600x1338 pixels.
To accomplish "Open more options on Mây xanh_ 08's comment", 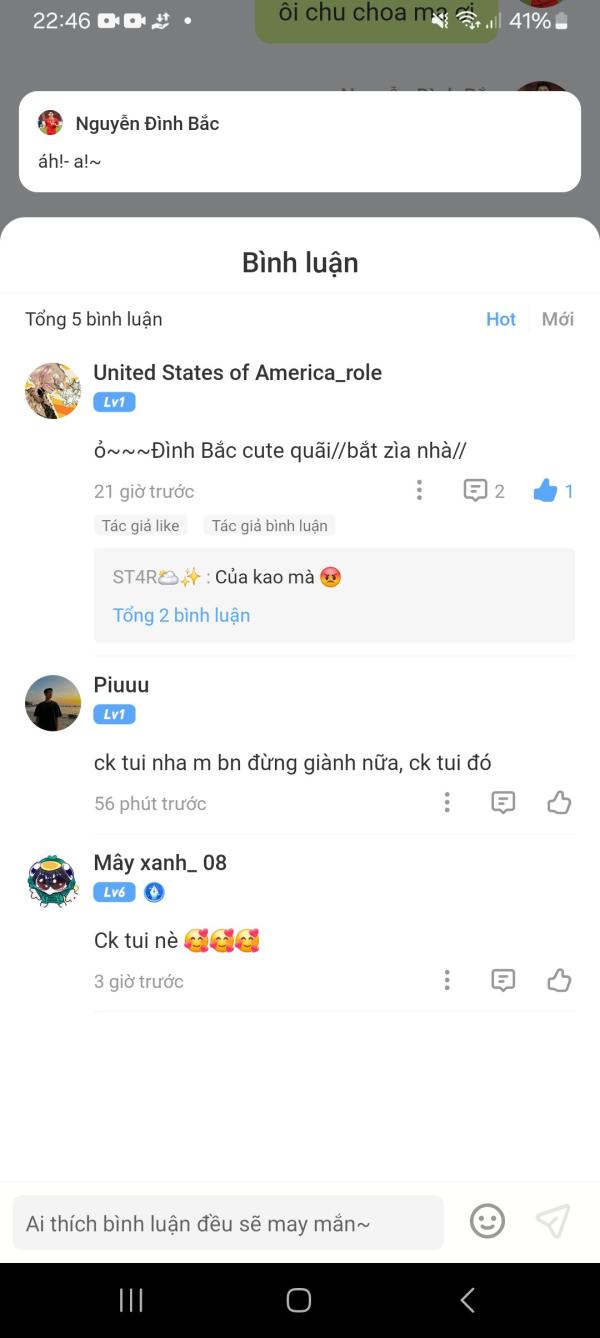I will click(447, 980).
